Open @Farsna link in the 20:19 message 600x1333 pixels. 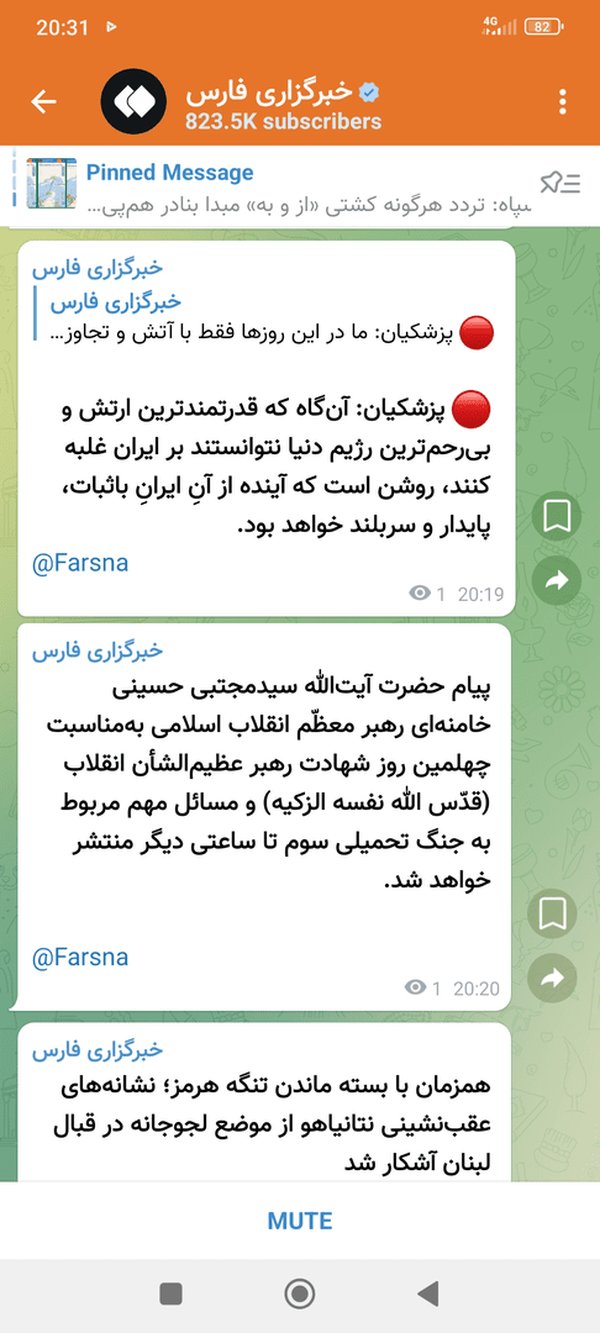point(80,564)
